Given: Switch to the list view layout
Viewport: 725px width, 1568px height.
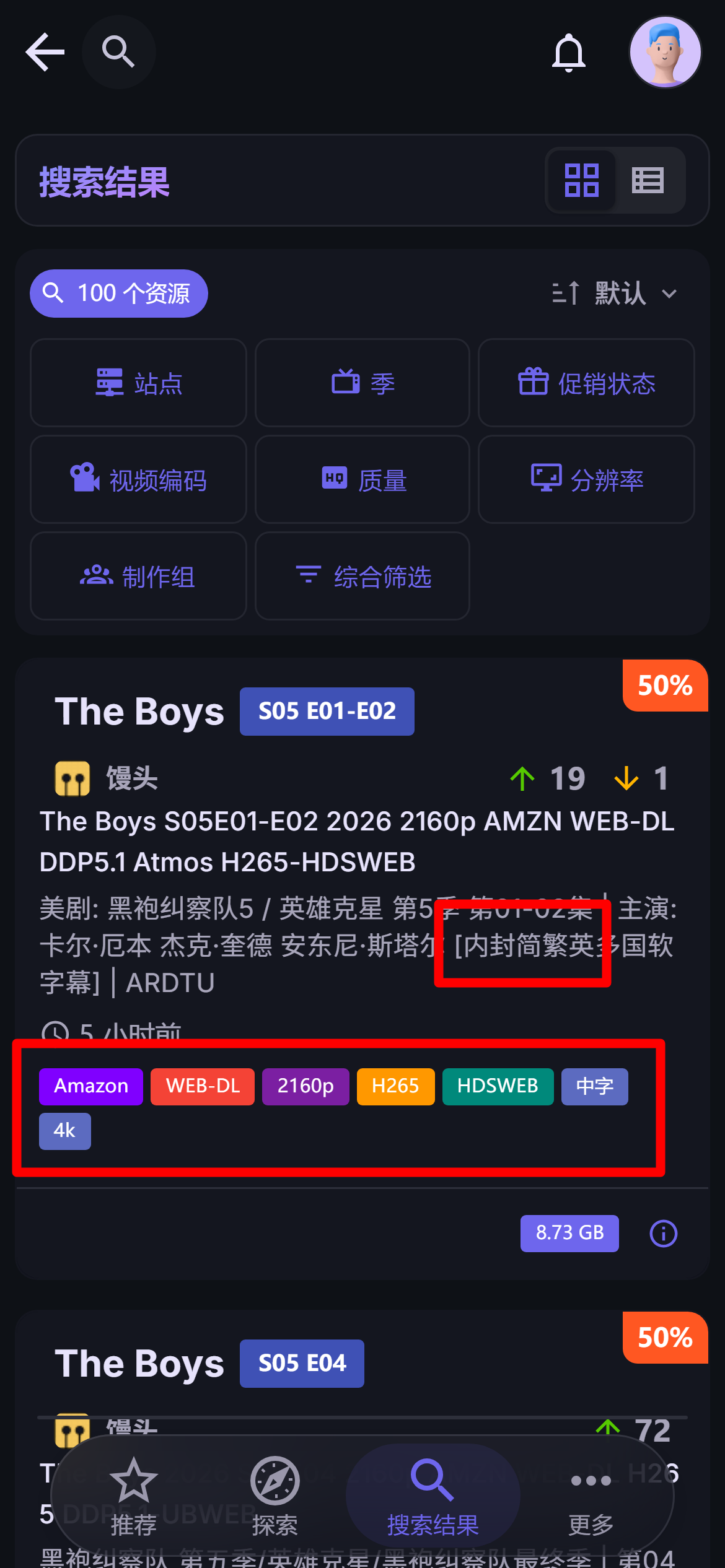Looking at the screenshot, I should tap(648, 180).
